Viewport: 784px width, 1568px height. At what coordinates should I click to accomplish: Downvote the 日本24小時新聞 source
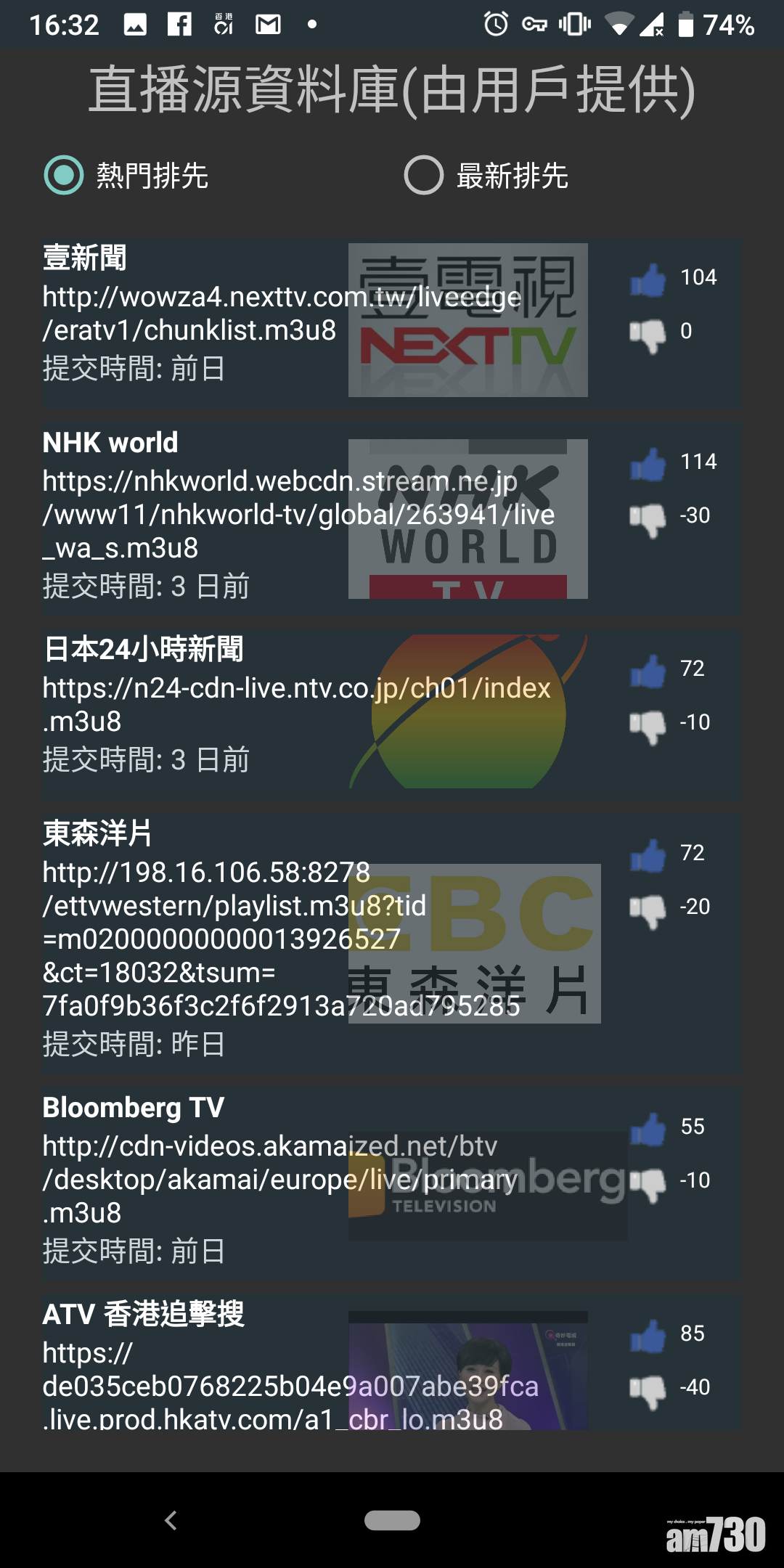[648, 726]
